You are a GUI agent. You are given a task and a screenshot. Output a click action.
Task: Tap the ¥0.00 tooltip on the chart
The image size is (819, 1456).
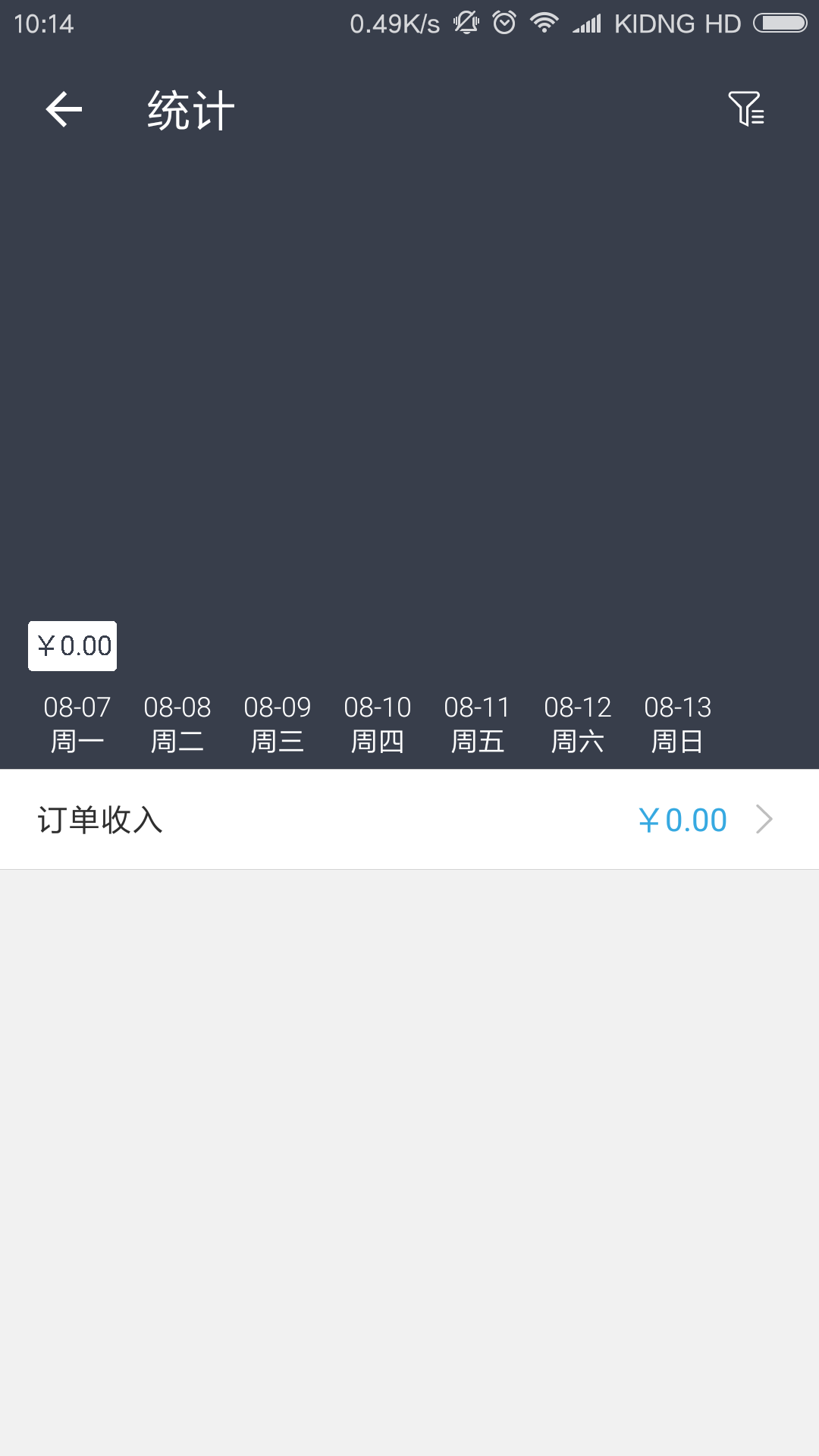pos(72,646)
